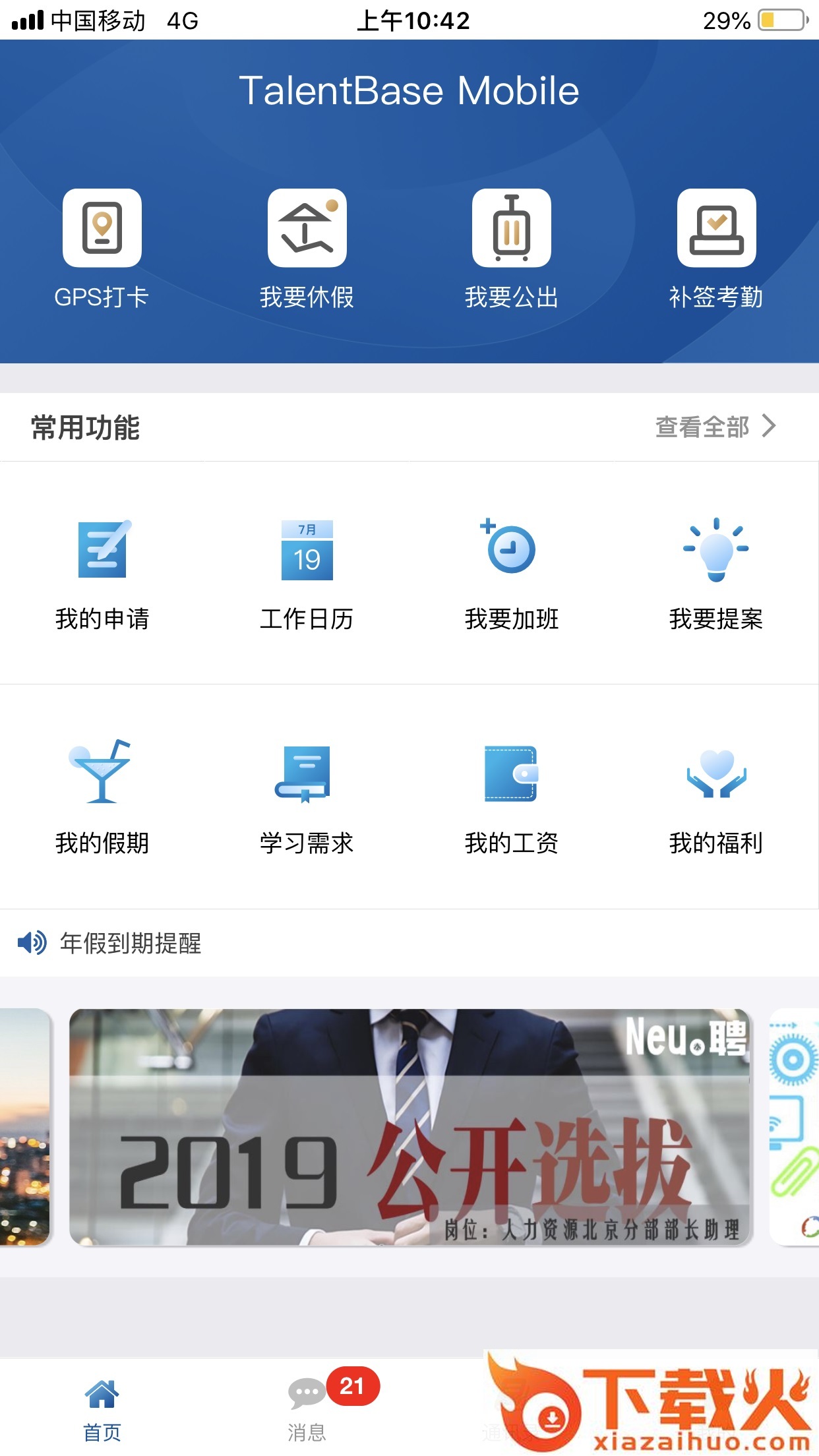Tap 查看全部 to view all functions

(715, 427)
